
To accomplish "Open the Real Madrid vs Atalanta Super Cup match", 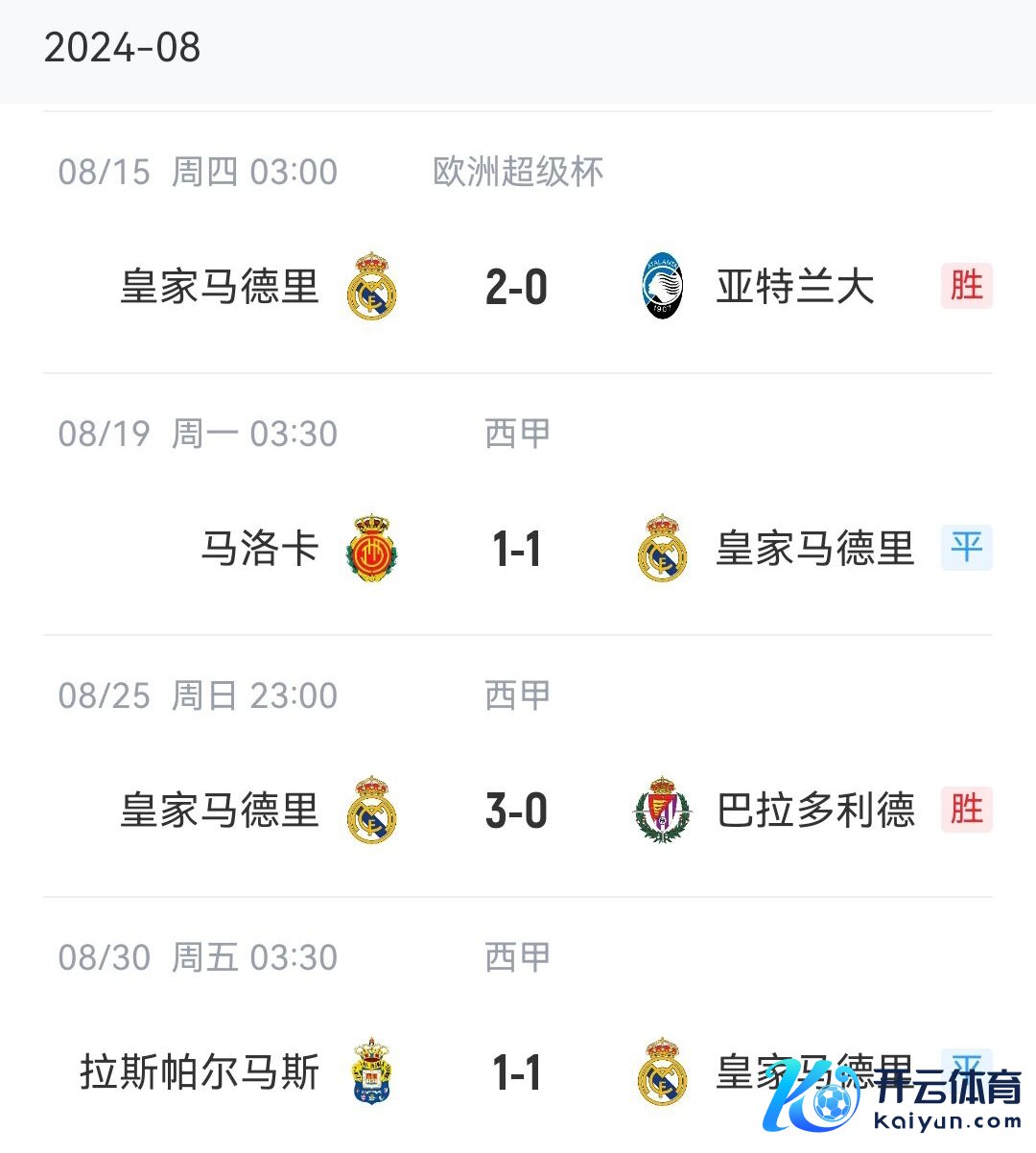I will point(516,287).
